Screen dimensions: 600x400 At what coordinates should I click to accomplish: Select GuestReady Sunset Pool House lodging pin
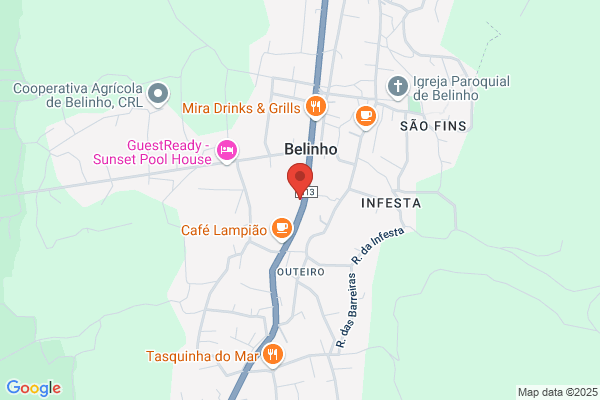[227, 151]
